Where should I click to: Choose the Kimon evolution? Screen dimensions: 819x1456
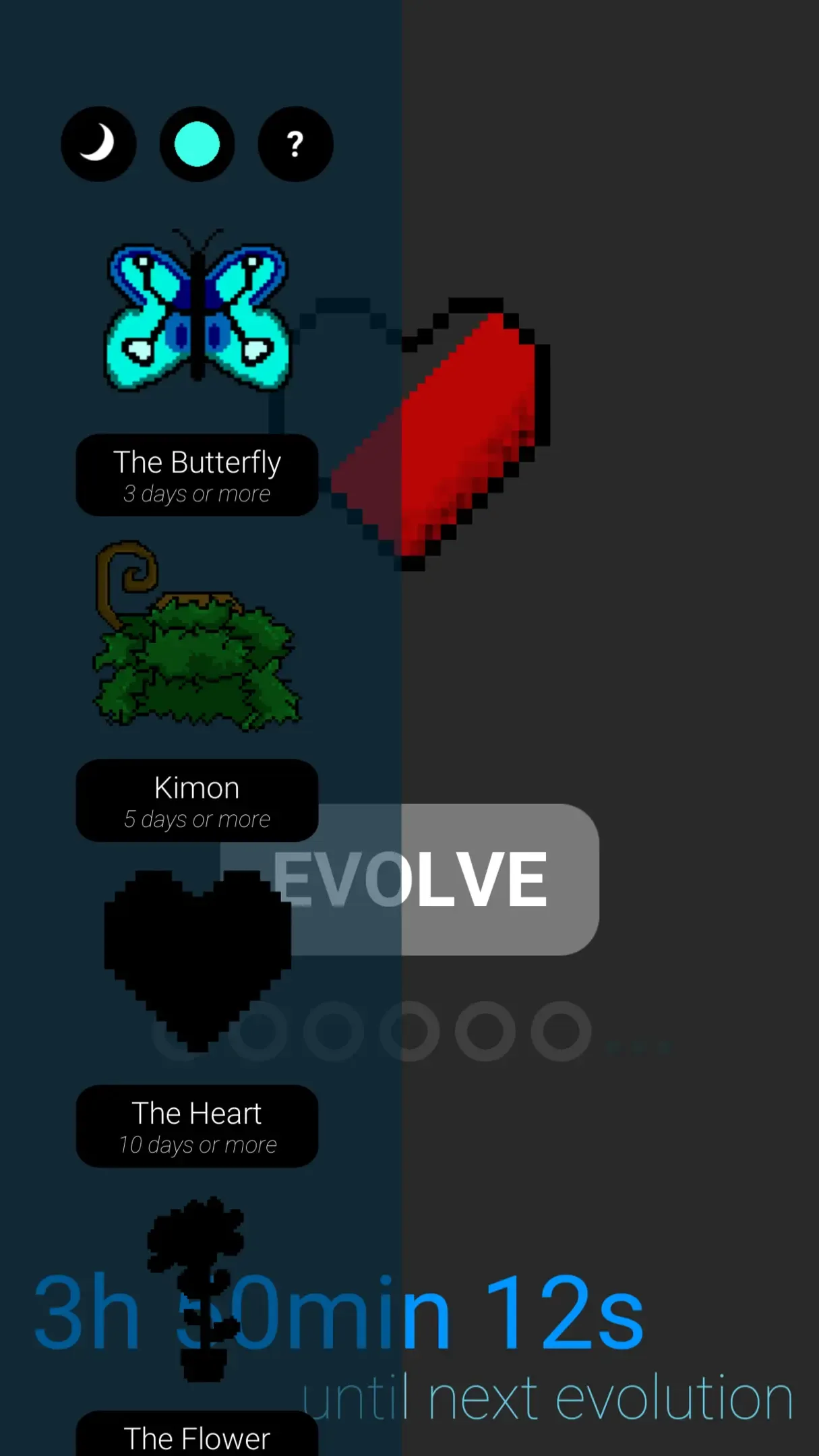click(197, 800)
